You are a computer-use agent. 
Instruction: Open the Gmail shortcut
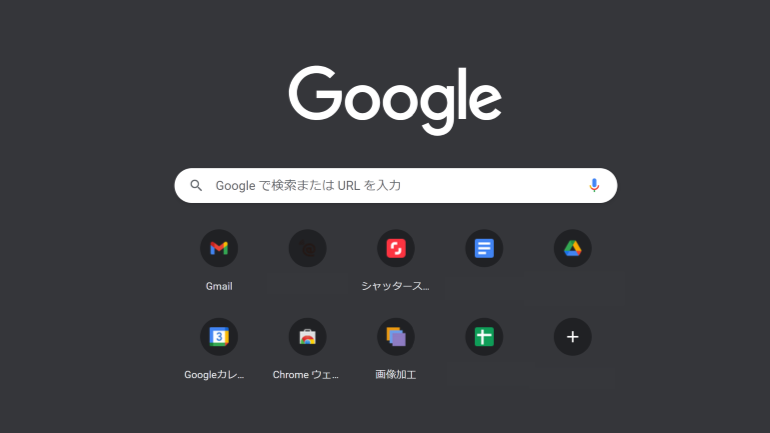[219, 248]
